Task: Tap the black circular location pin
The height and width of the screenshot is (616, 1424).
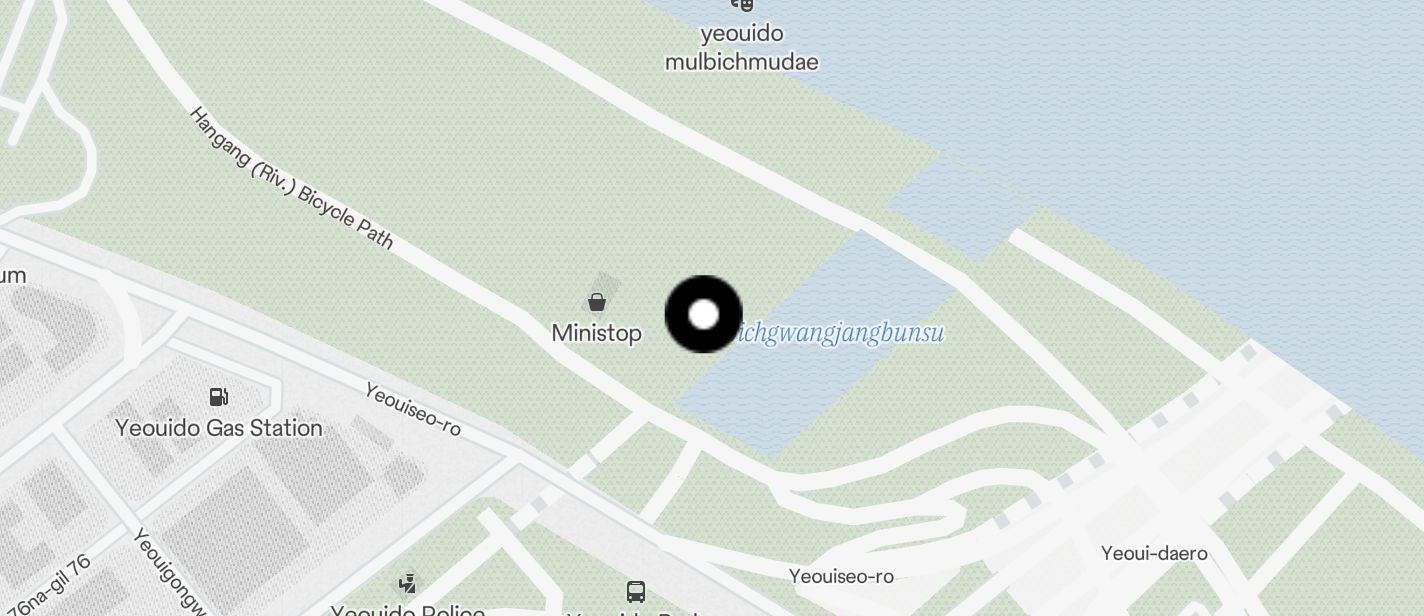Action: (704, 314)
